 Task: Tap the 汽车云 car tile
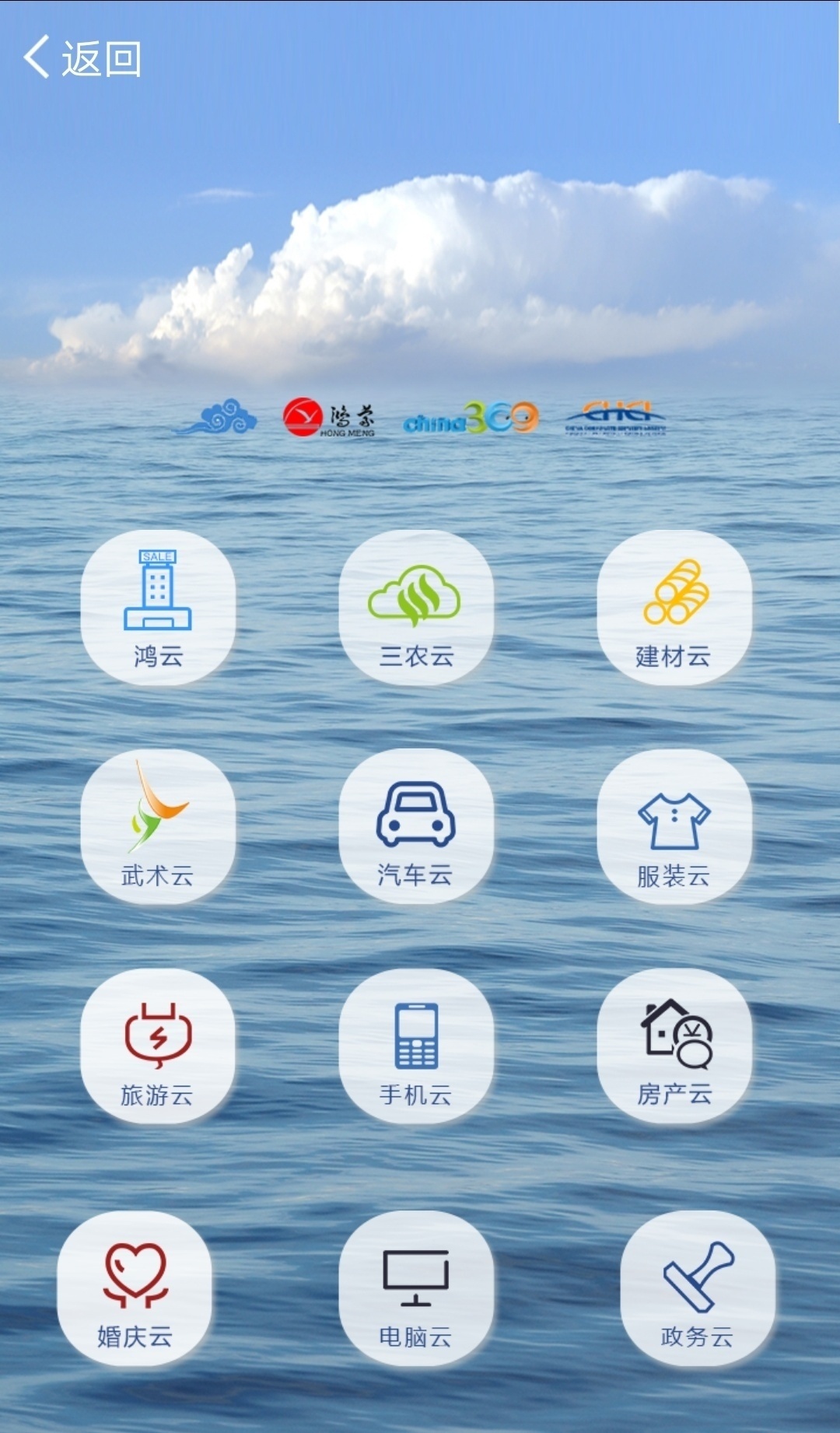[416, 827]
